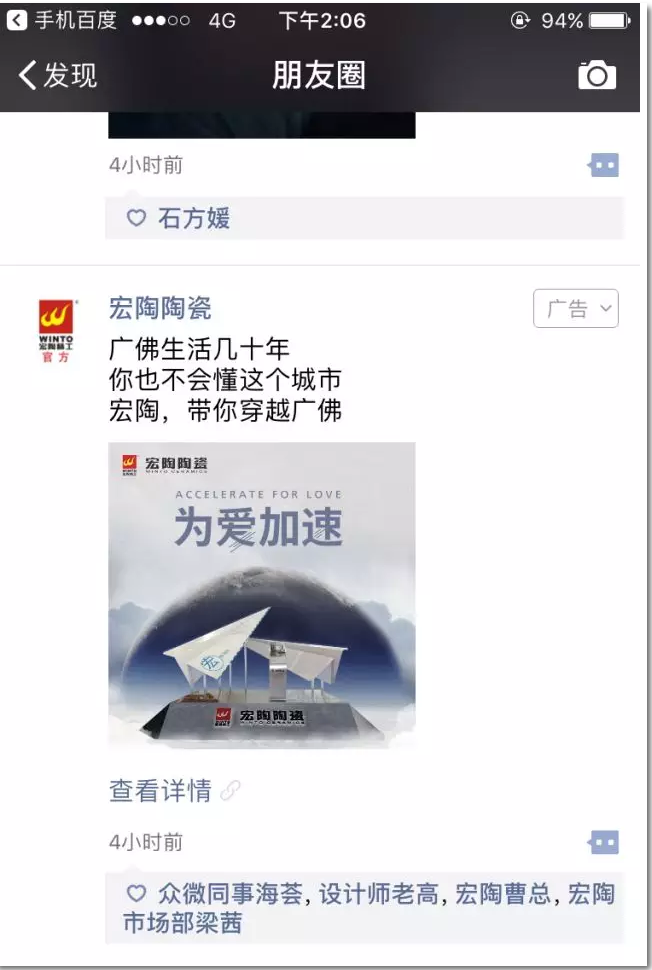Open comment menu under 宏陶陶瓷 post
This screenshot has height=970, width=652.
pyautogui.click(x=604, y=843)
